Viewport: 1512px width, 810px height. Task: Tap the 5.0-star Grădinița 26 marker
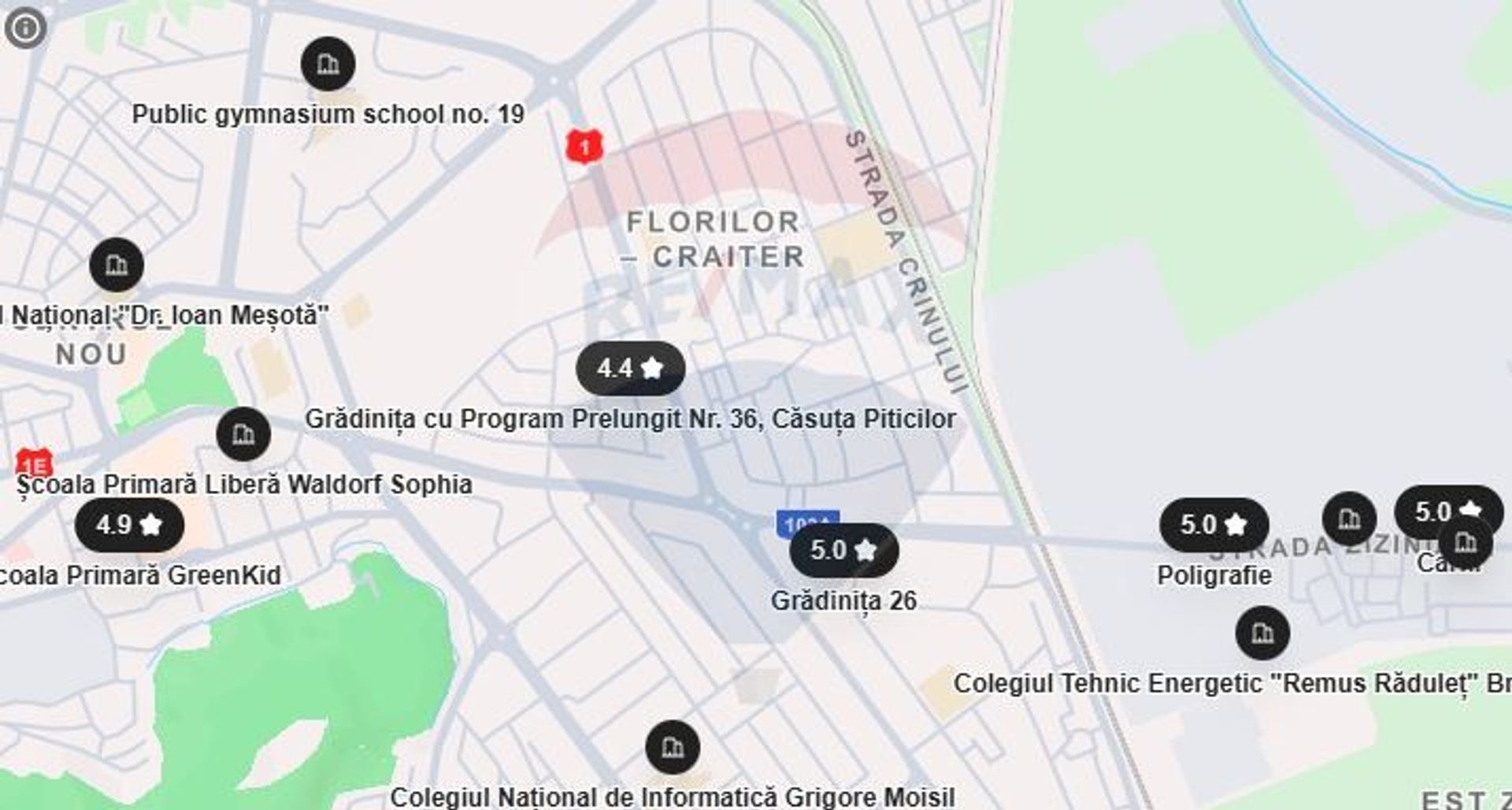pos(843,550)
